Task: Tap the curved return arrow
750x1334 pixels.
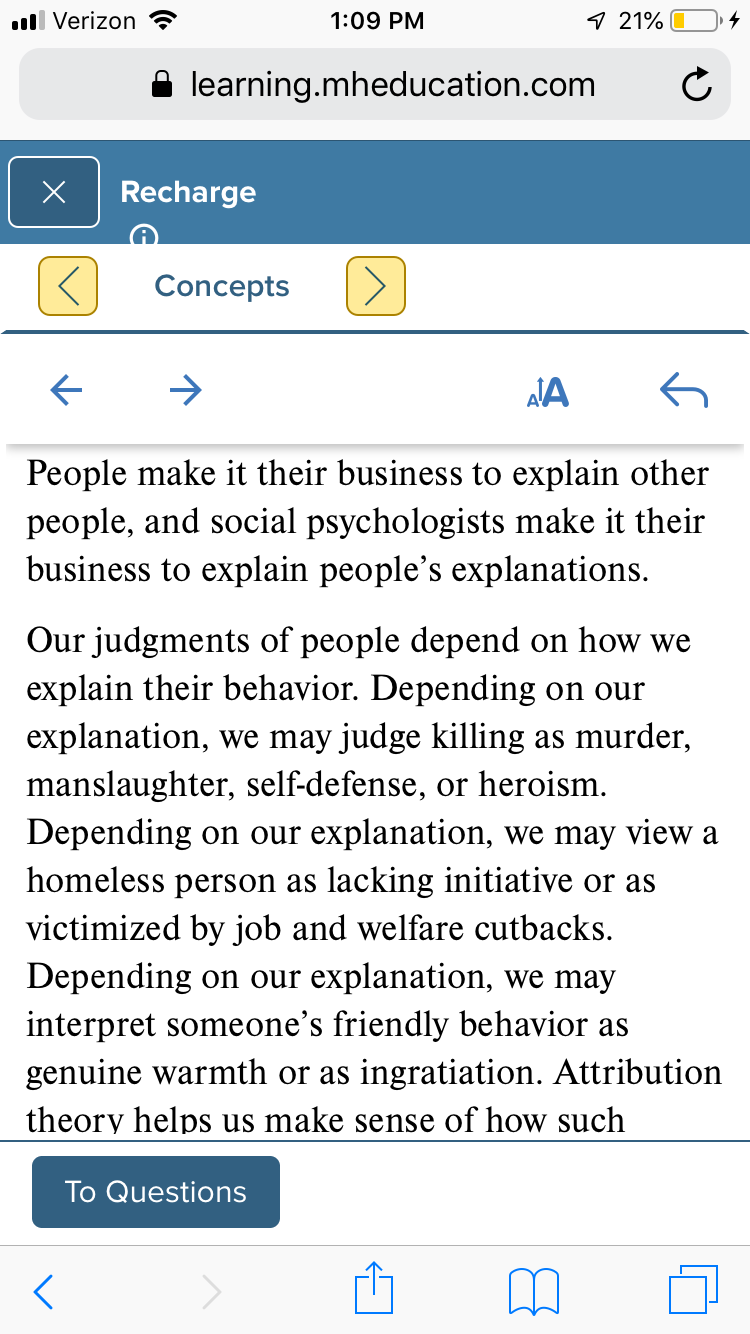Action: click(x=685, y=391)
